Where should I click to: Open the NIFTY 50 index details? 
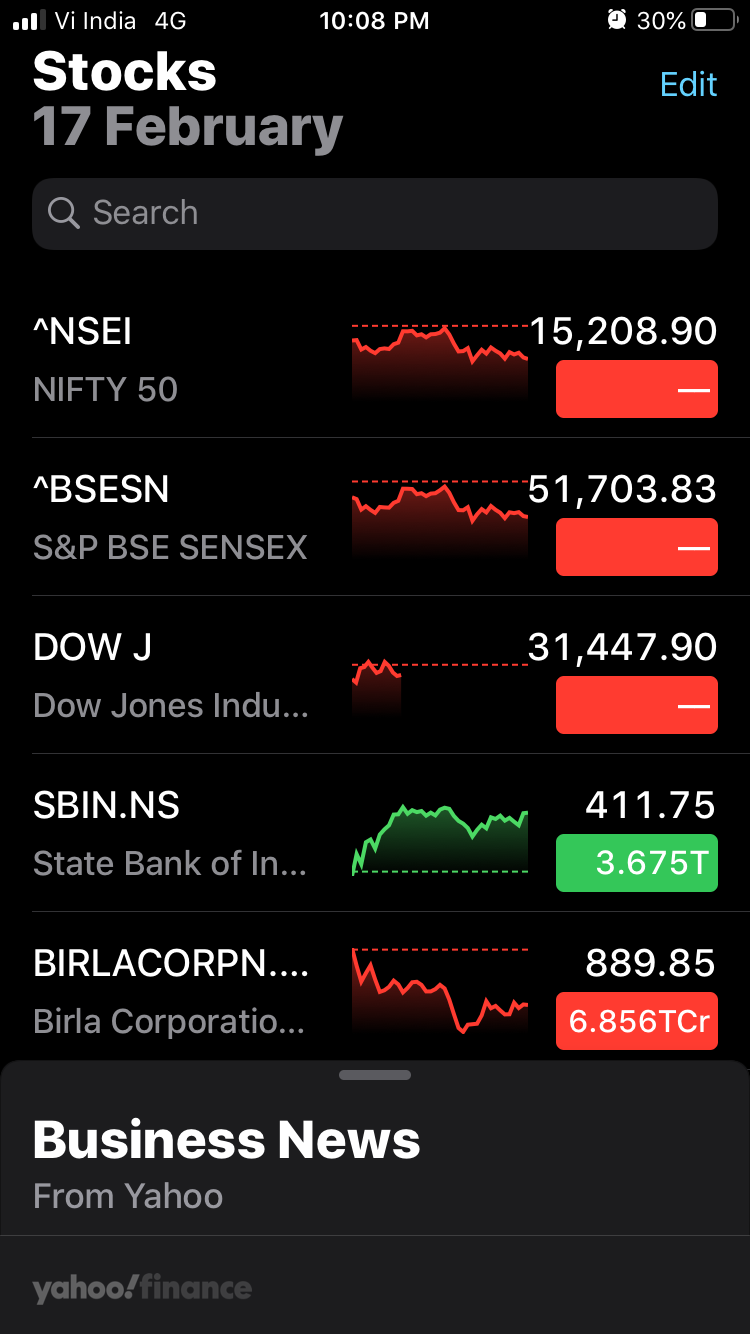pyautogui.click(x=180, y=360)
